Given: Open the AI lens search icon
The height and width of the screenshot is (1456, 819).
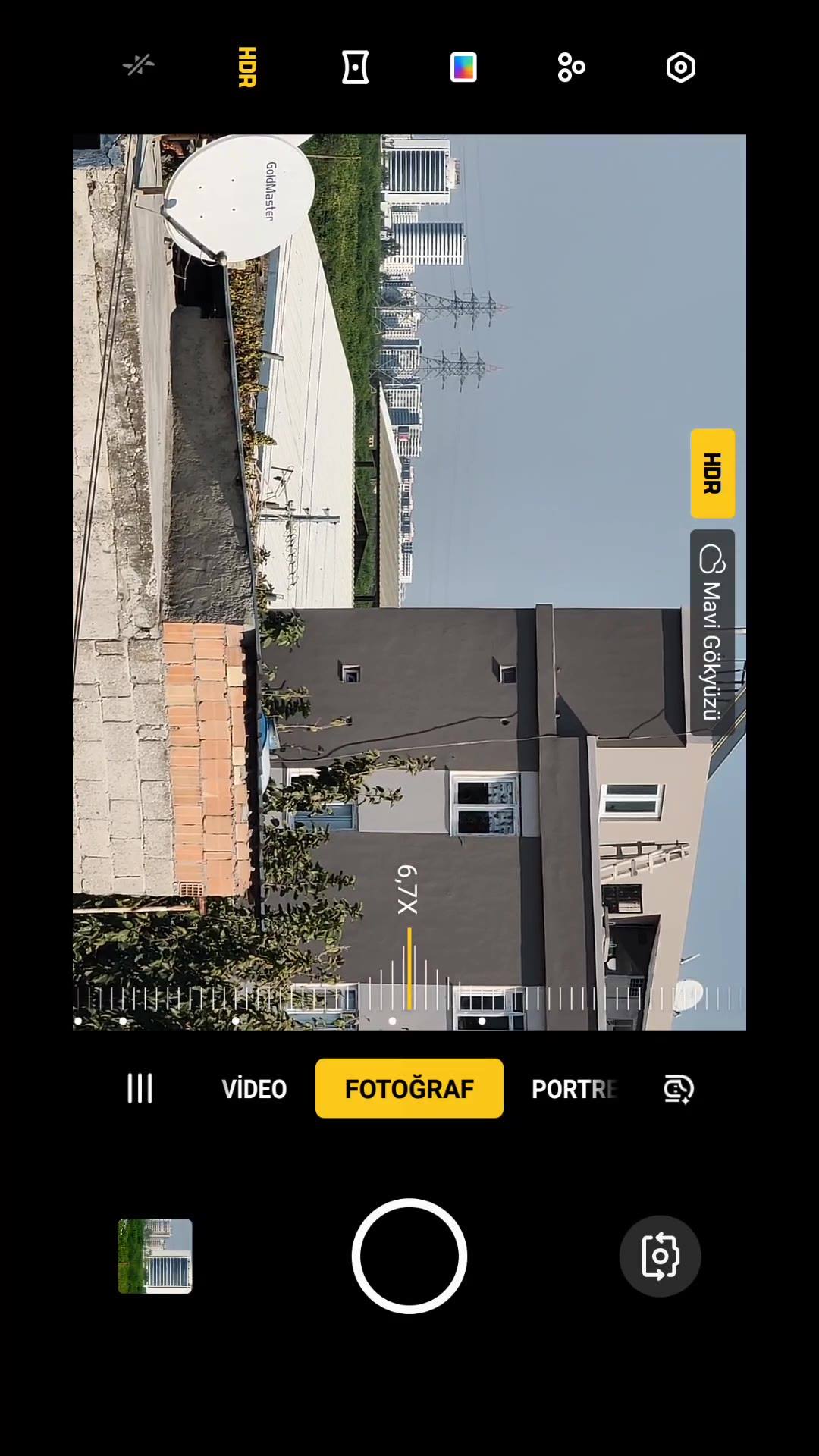Looking at the screenshot, I should 678,1089.
